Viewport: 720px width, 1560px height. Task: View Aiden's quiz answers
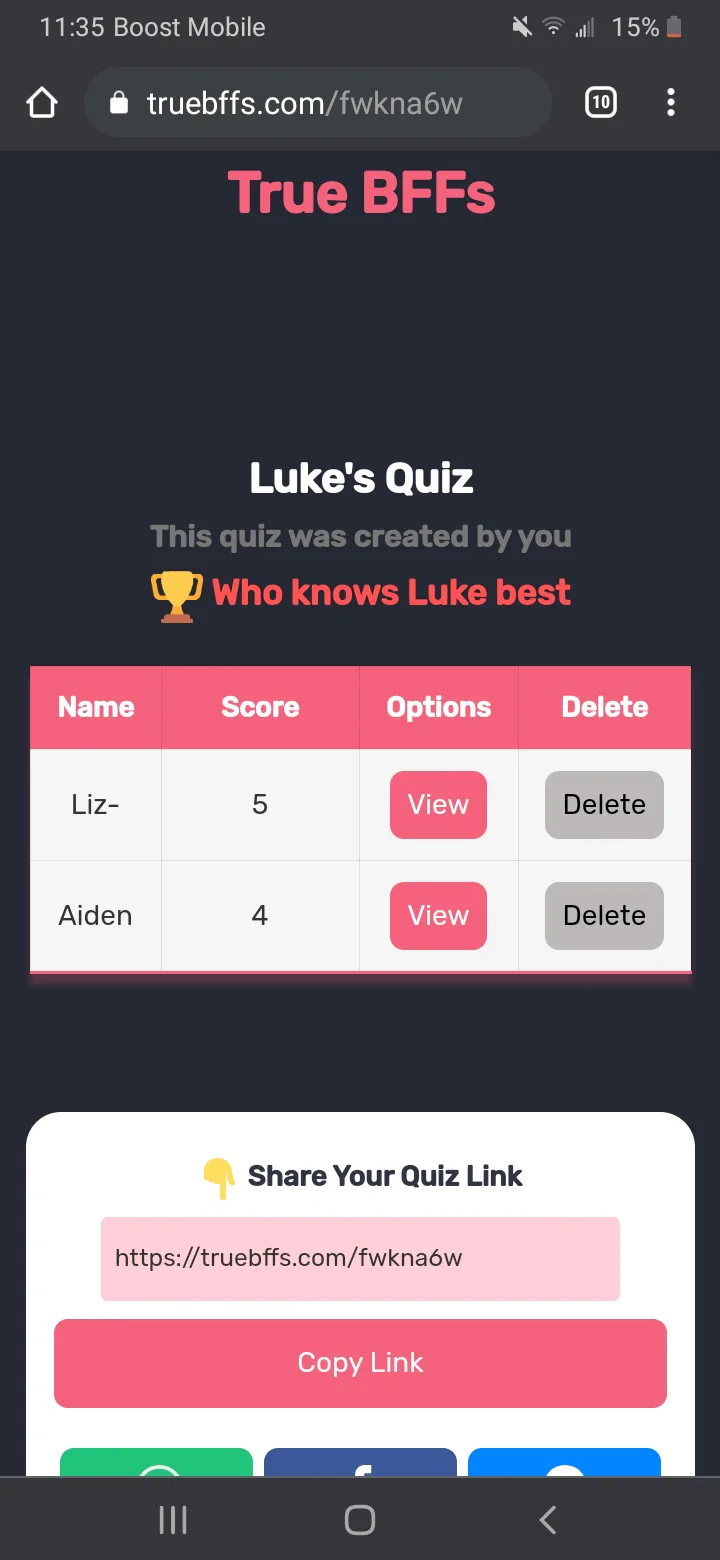(x=438, y=916)
